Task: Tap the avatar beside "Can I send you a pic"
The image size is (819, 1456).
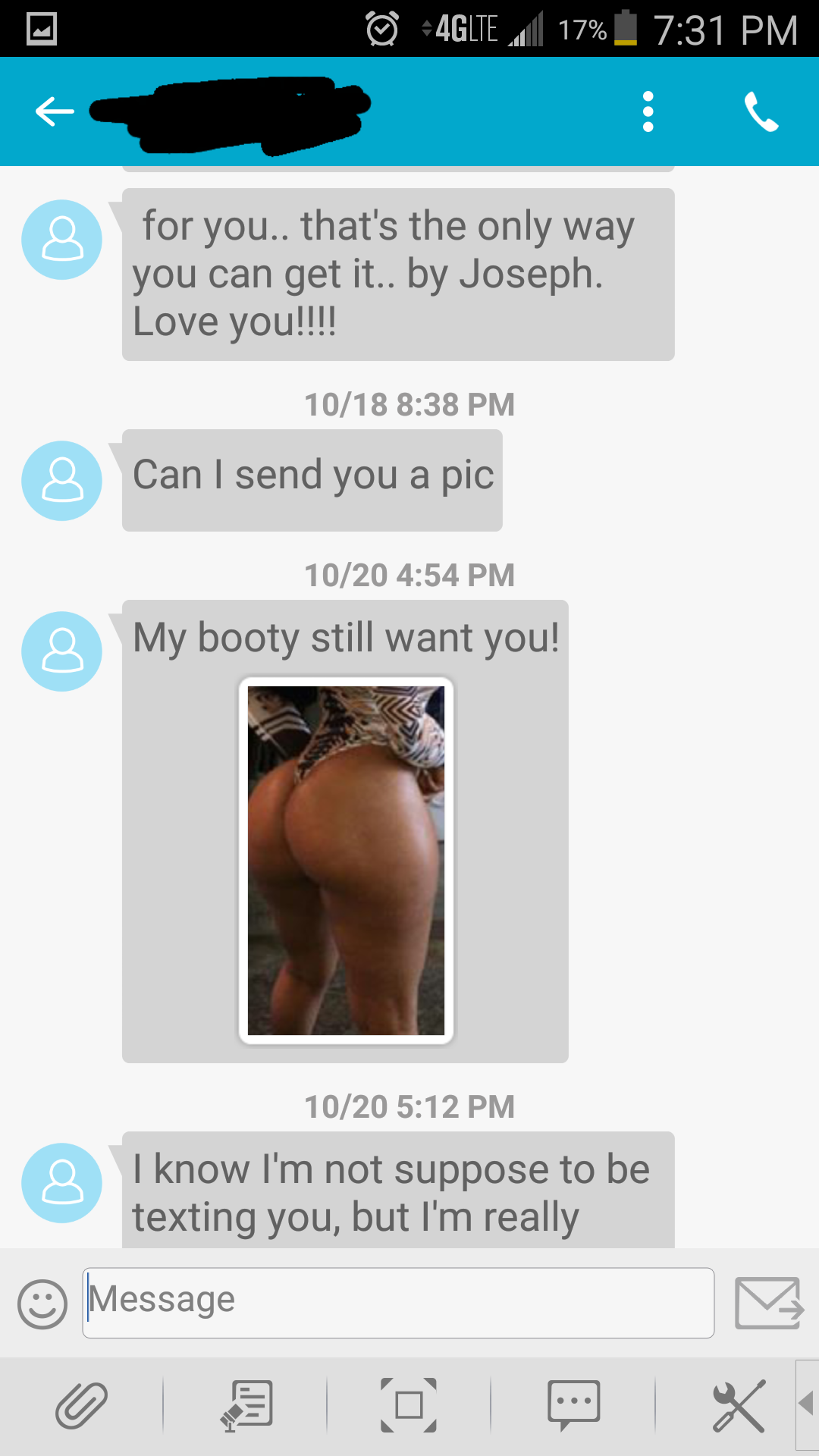Action: [x=61, y=481]
